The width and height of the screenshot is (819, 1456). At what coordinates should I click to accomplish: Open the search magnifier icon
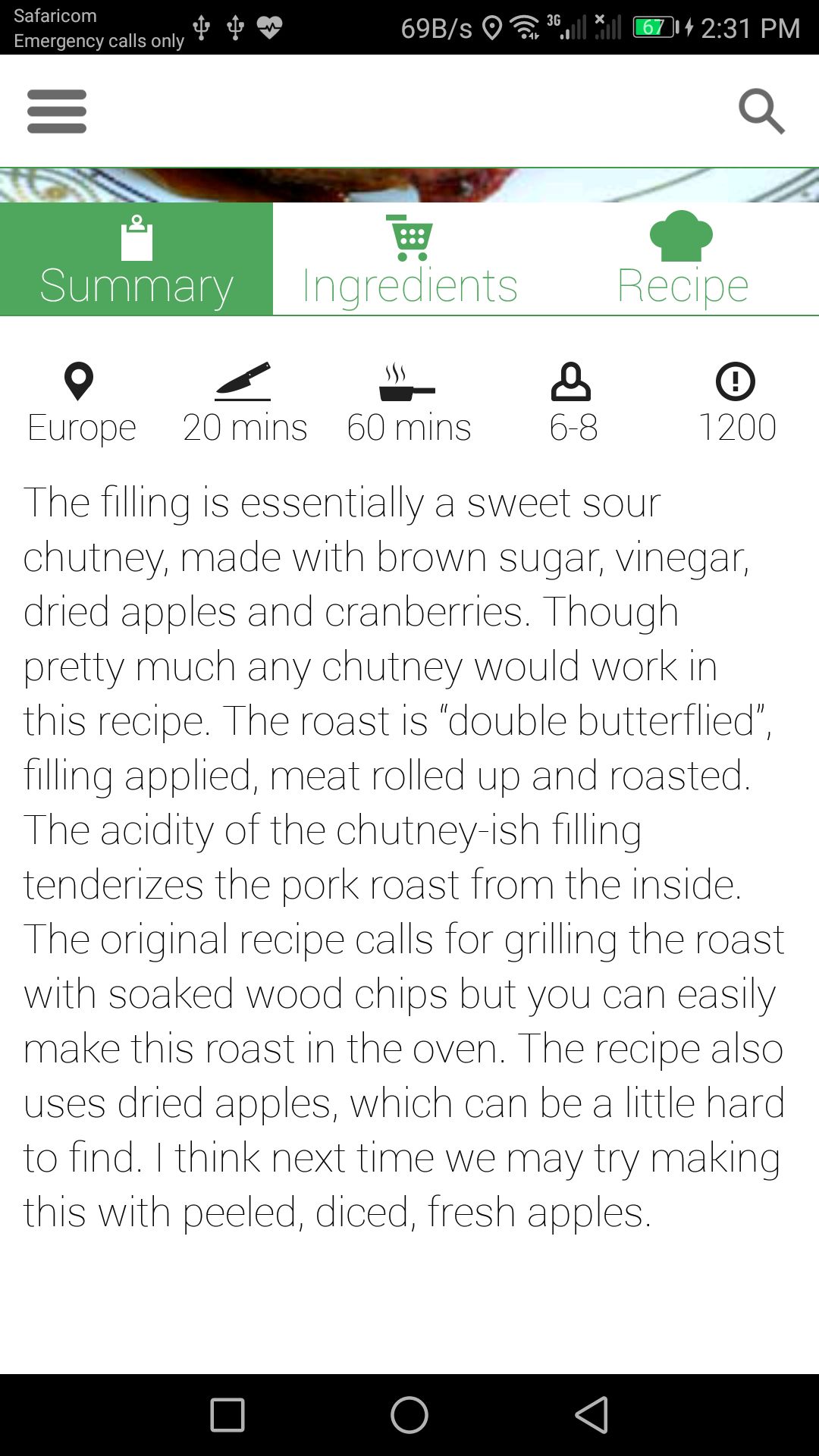click(761, 111)
